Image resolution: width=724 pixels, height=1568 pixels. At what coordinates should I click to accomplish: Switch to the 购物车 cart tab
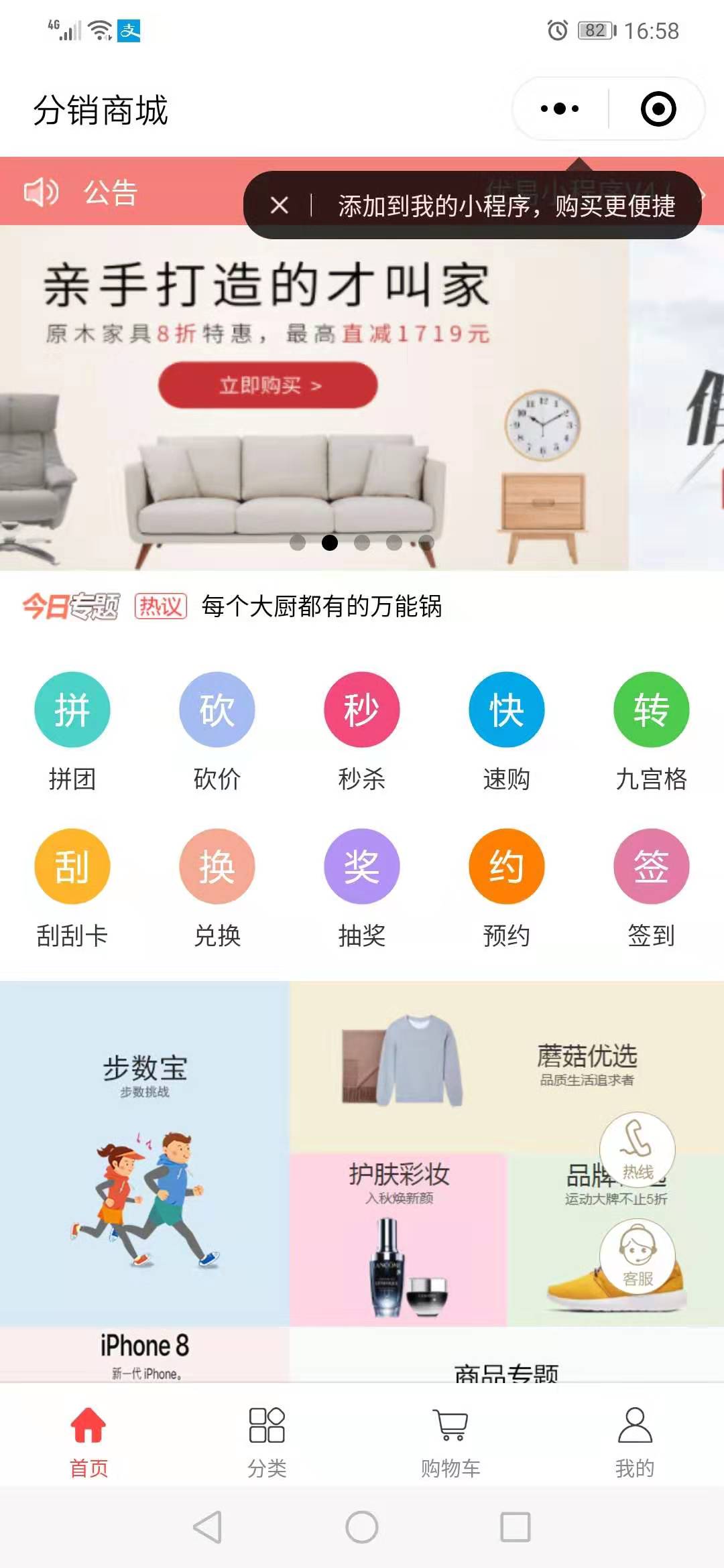450,1437
